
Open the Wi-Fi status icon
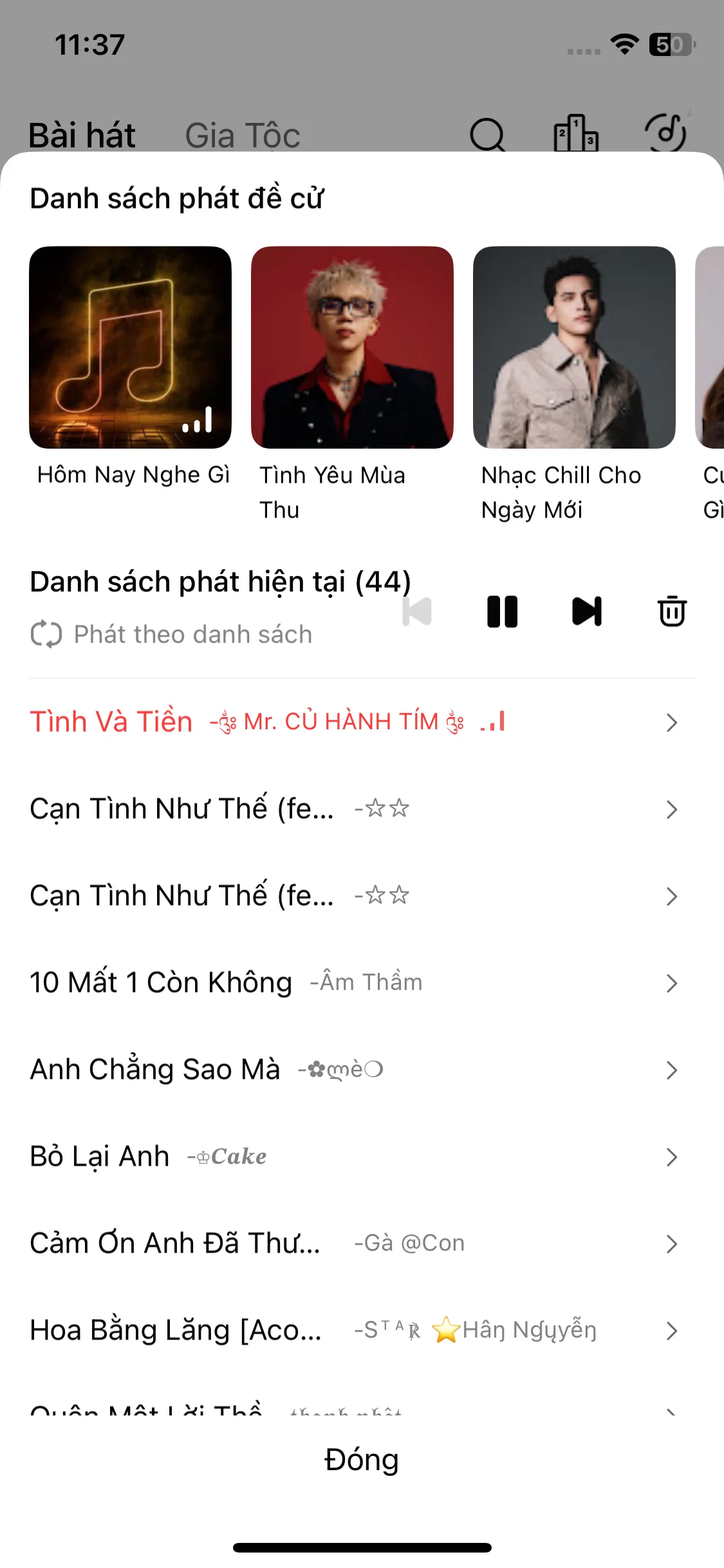pos(622,45)
